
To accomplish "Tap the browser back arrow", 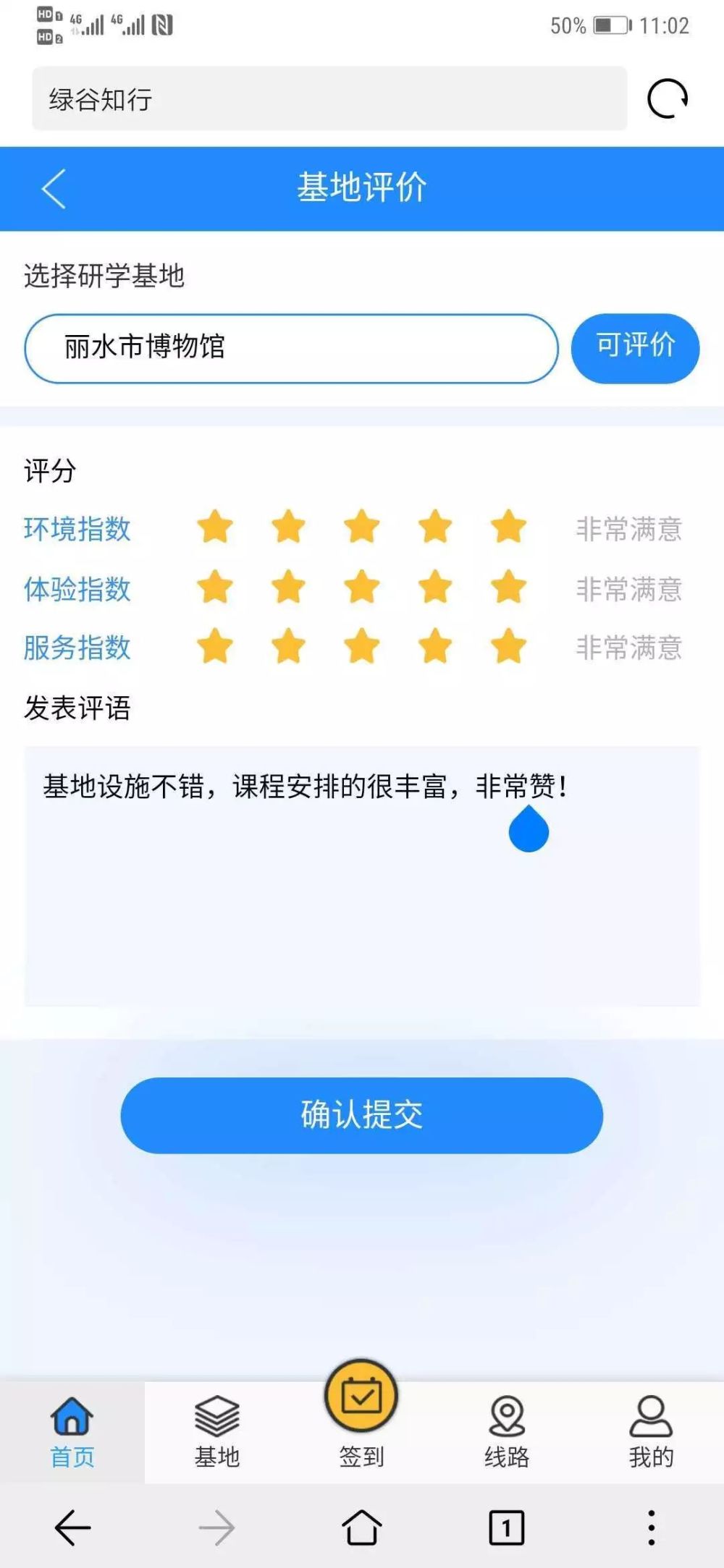I will click(x=72, y=1527).
